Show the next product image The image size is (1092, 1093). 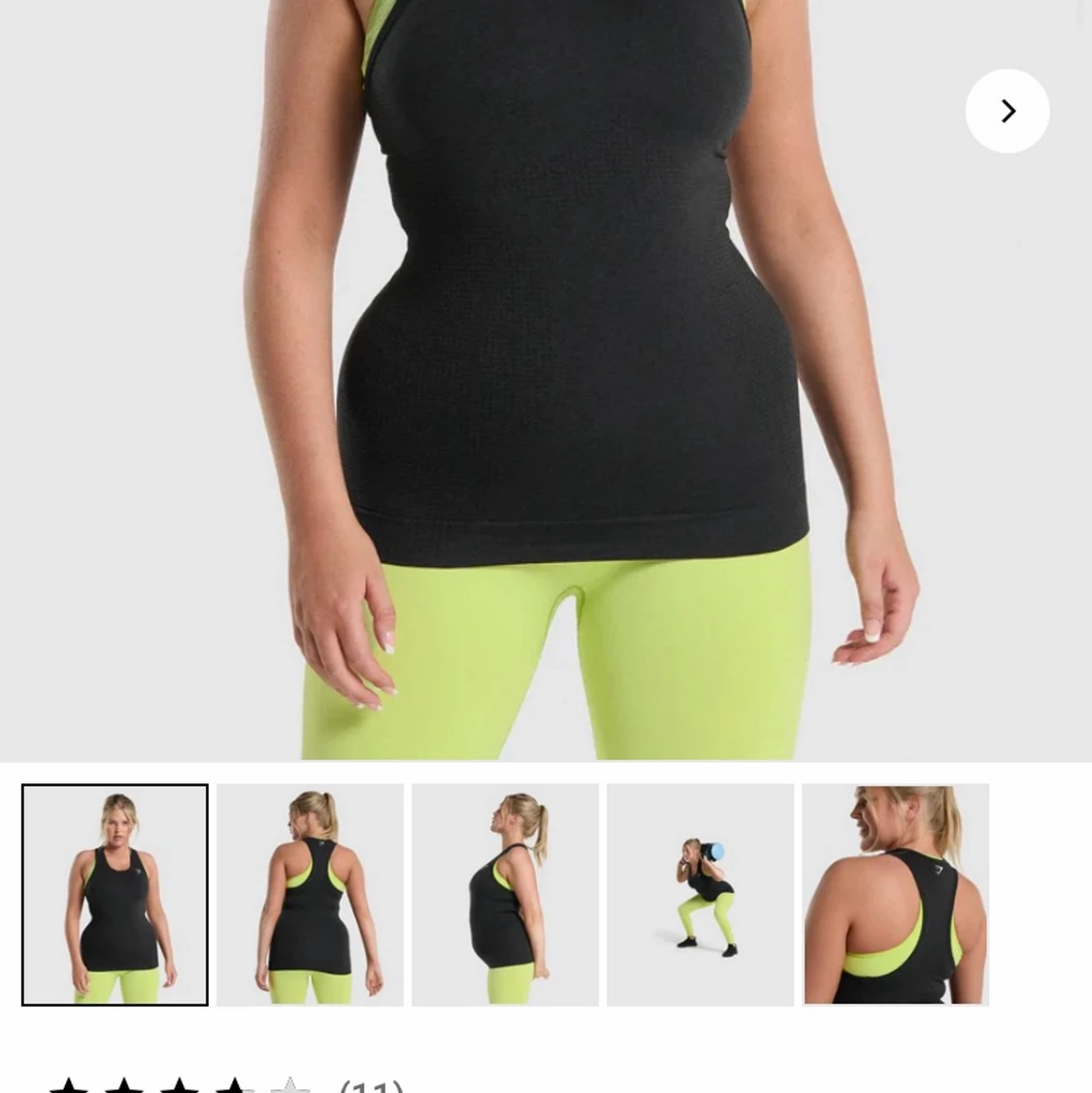coord(1007,111)
